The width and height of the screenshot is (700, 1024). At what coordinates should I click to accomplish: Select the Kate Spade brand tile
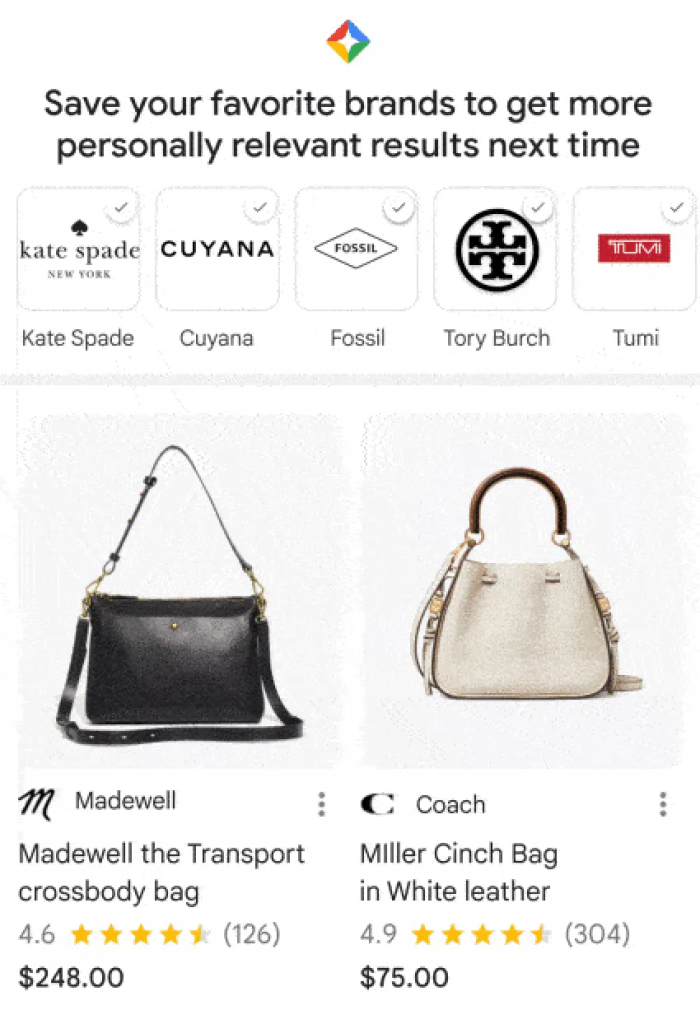click(x=79, y=249)
